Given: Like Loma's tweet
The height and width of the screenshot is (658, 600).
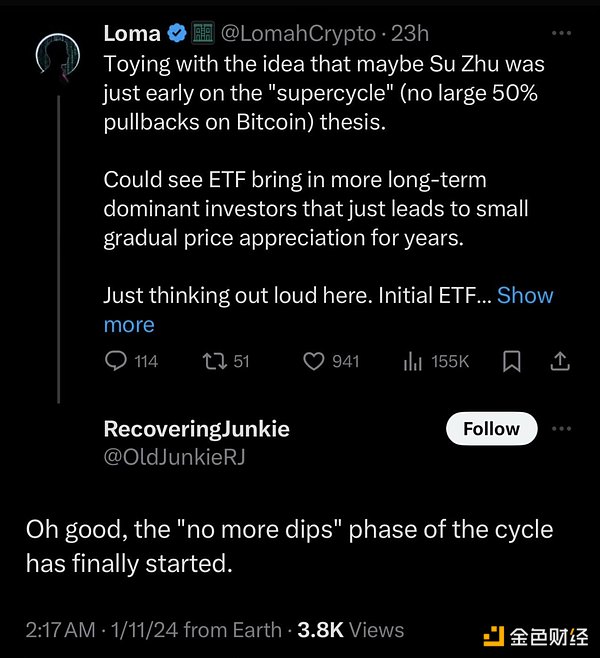Looking at the screenshot, I should click(315, 361).
